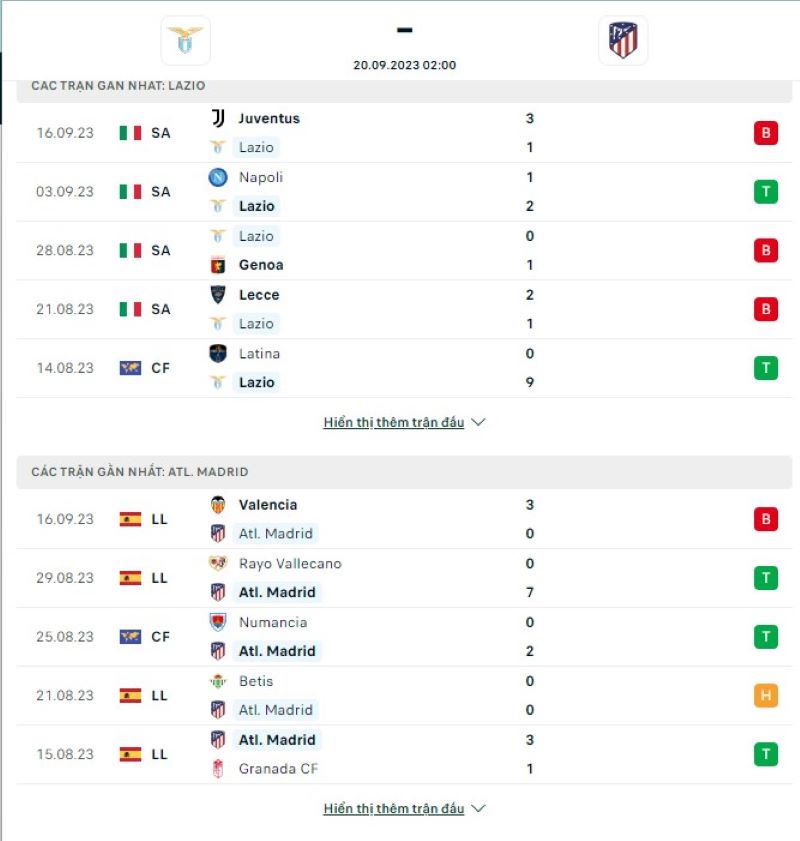The height and width of the screenshot is (841, 800).
Task: Click the orange H badge for Betis draw
Action: (x=765, y=695)
